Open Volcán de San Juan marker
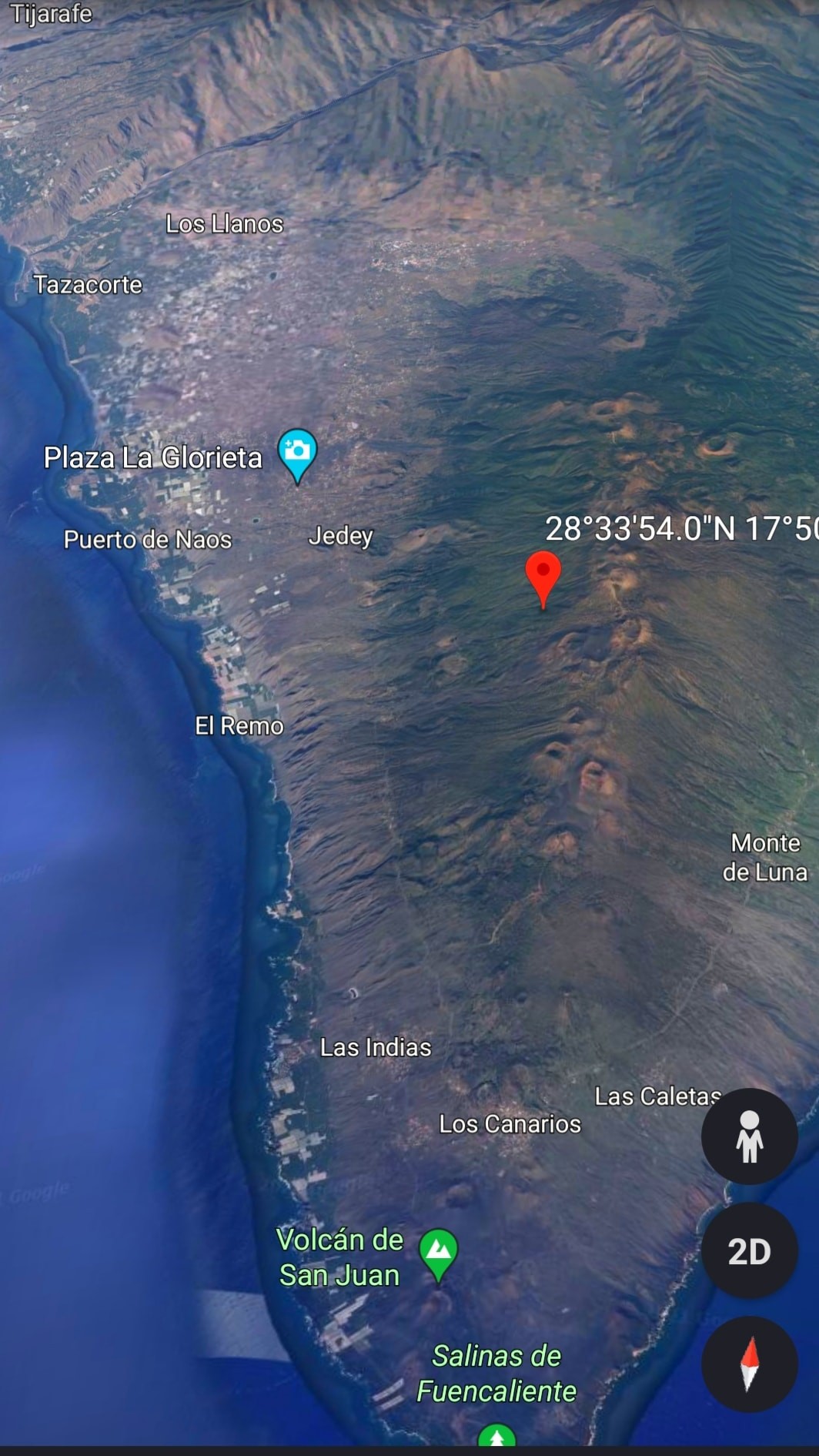The image size is (819, 1456). (x=439, y=1252)
